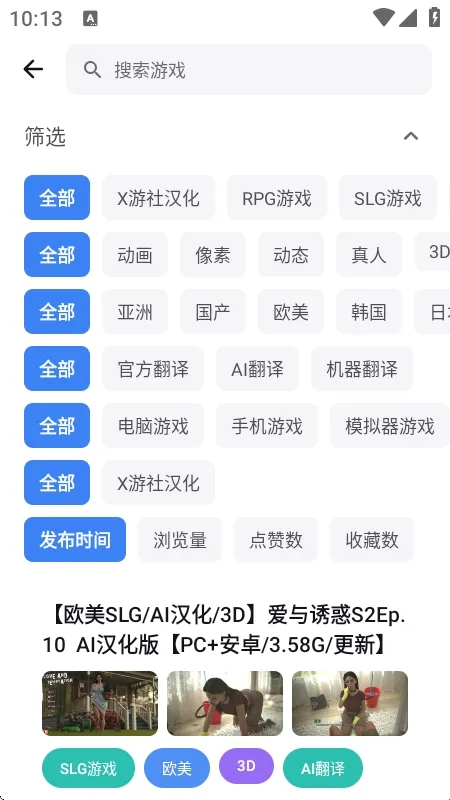Select the 国产 region chip

pyautogui.click(x=213, y=312)
